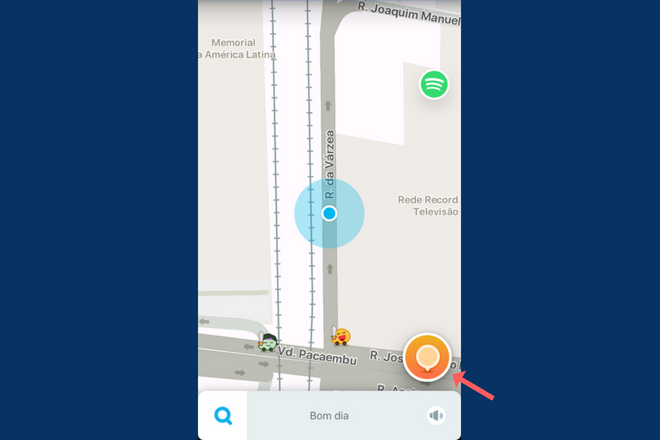Tap the sound settings speaker icon
The width and height of the screenshot is (660, 440).
pyautogui.click(x=436, y=415)
